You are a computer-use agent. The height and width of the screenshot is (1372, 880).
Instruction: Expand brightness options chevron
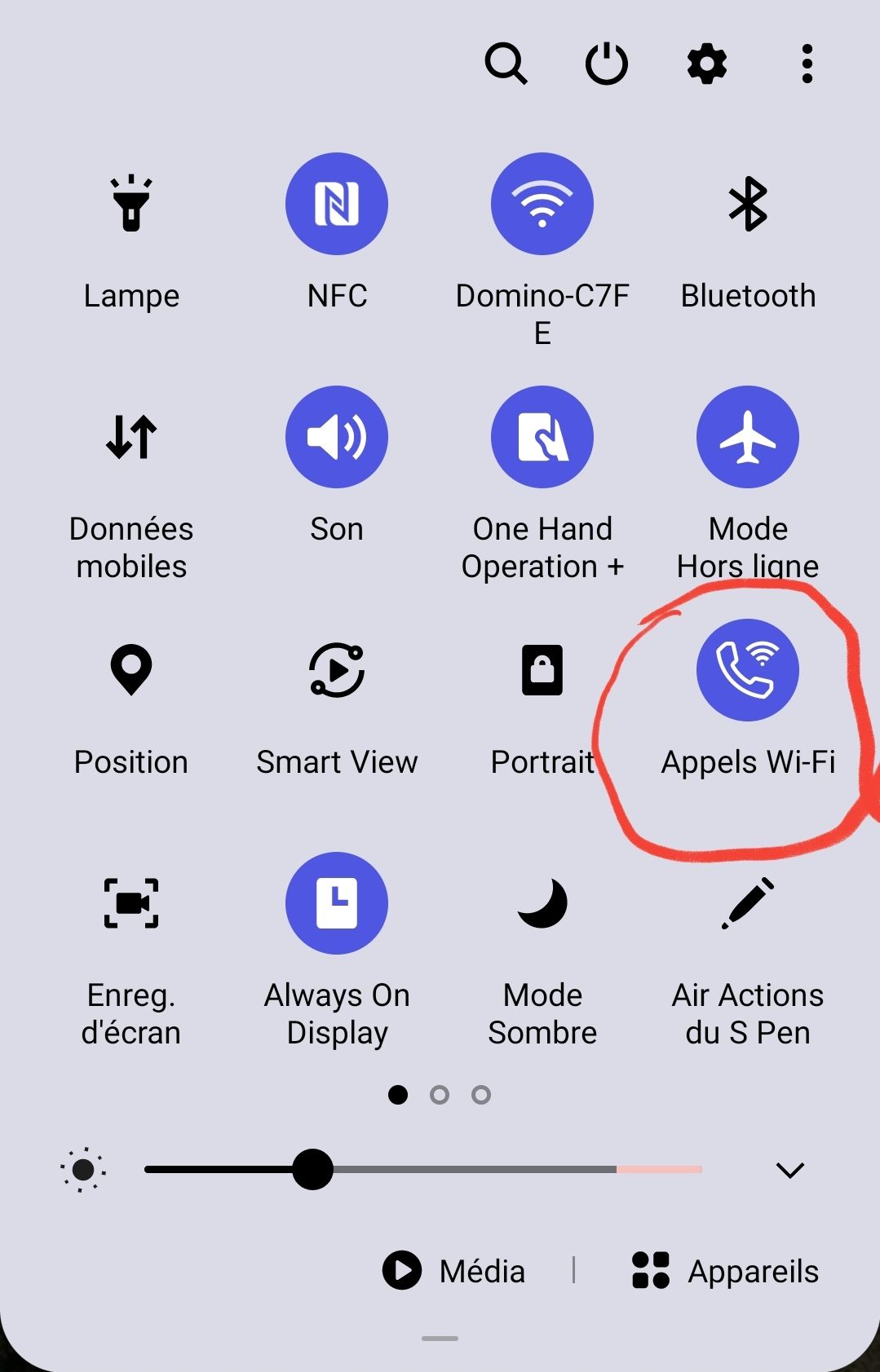point(789,1170)
